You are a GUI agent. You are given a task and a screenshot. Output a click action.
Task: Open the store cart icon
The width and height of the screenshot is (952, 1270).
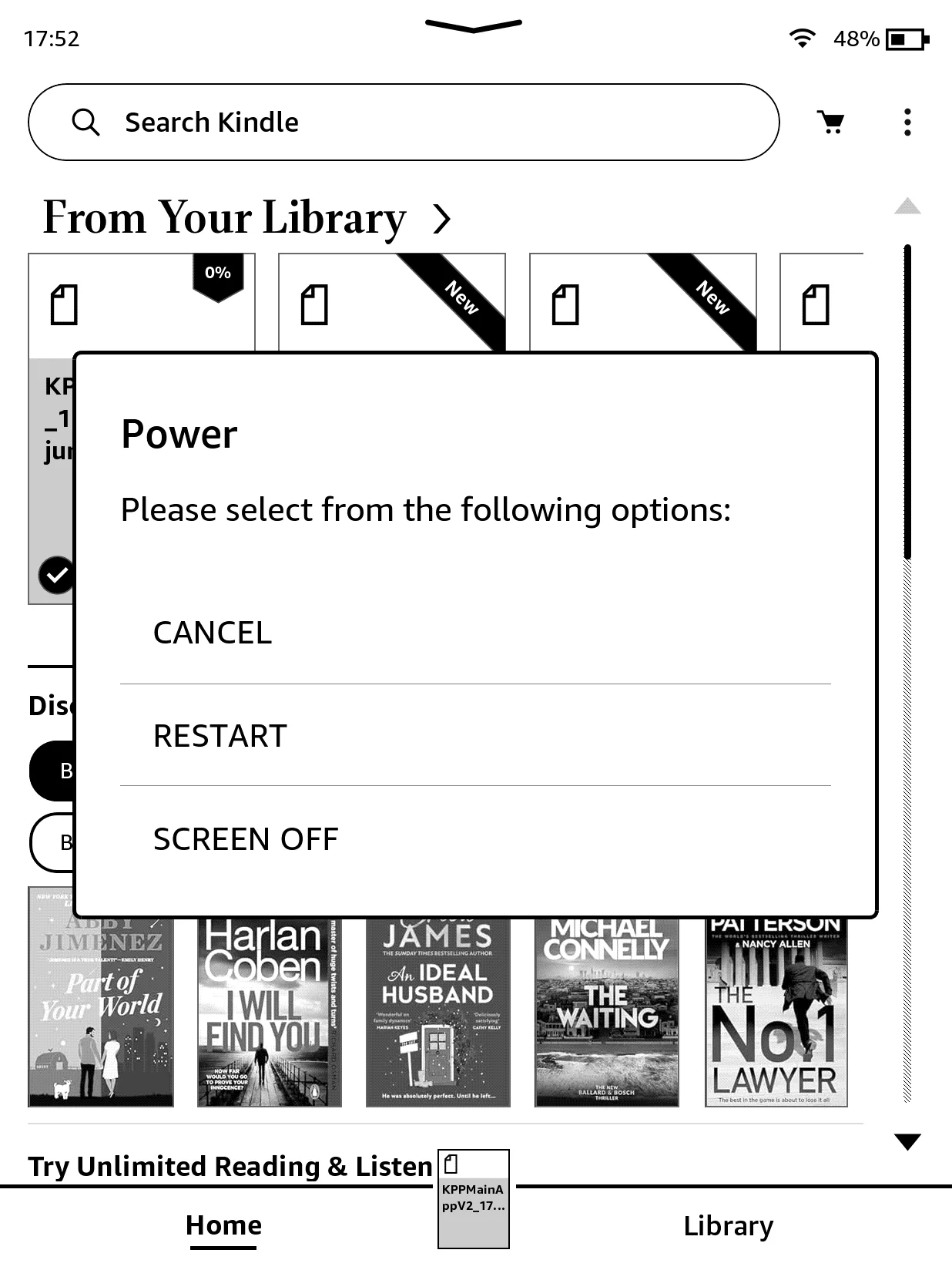tap(830, 123)
